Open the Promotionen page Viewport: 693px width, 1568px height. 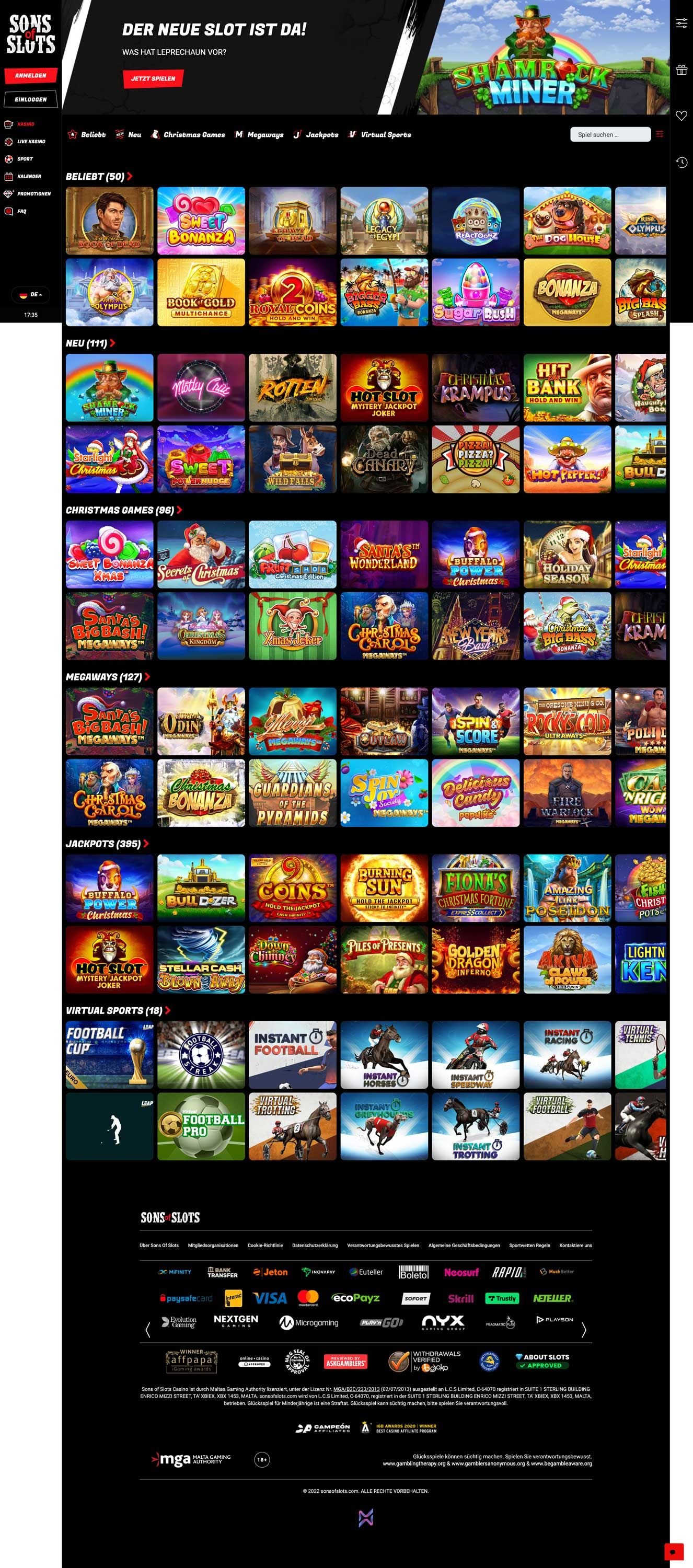33,193
